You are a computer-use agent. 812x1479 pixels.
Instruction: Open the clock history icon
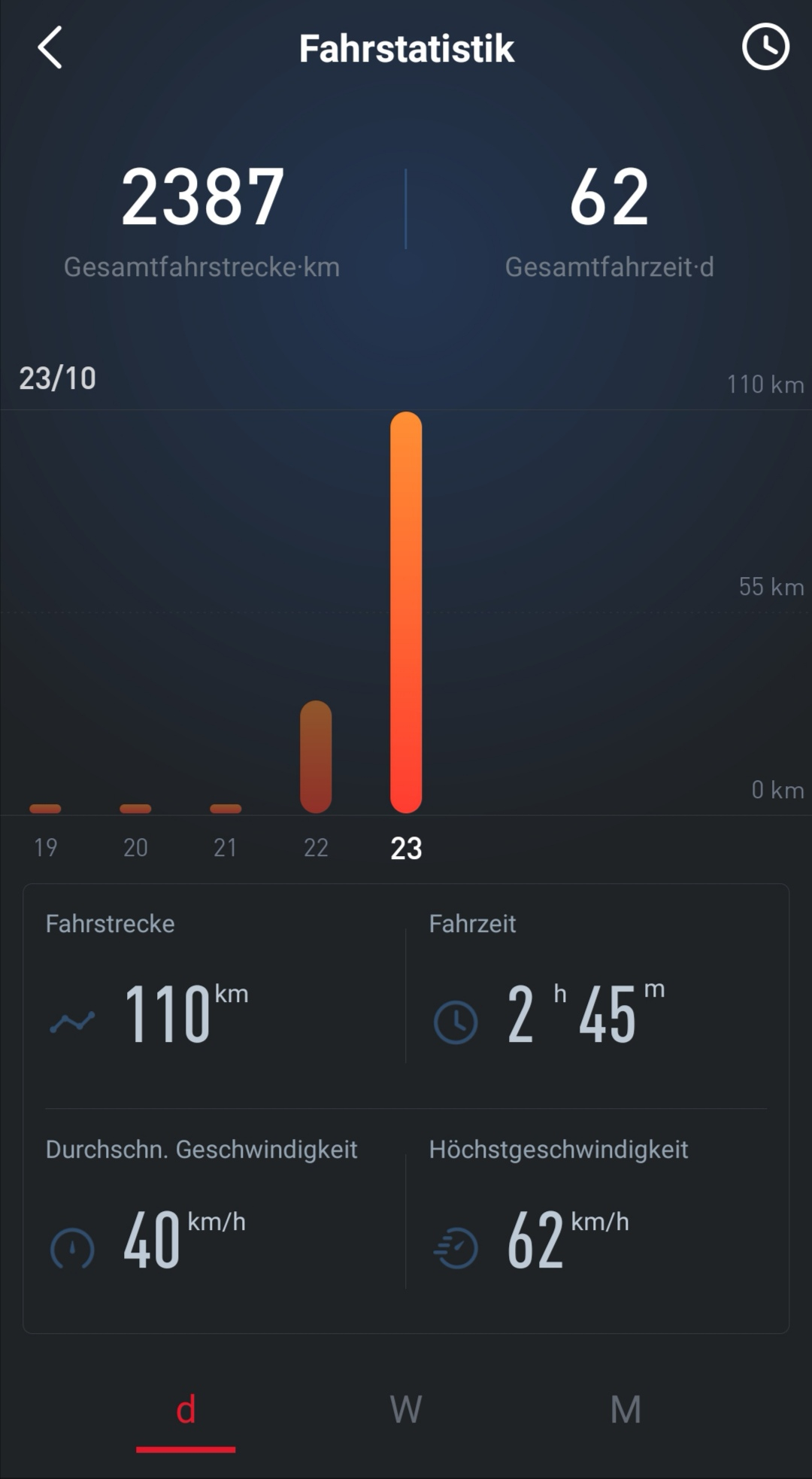[765, 47]
